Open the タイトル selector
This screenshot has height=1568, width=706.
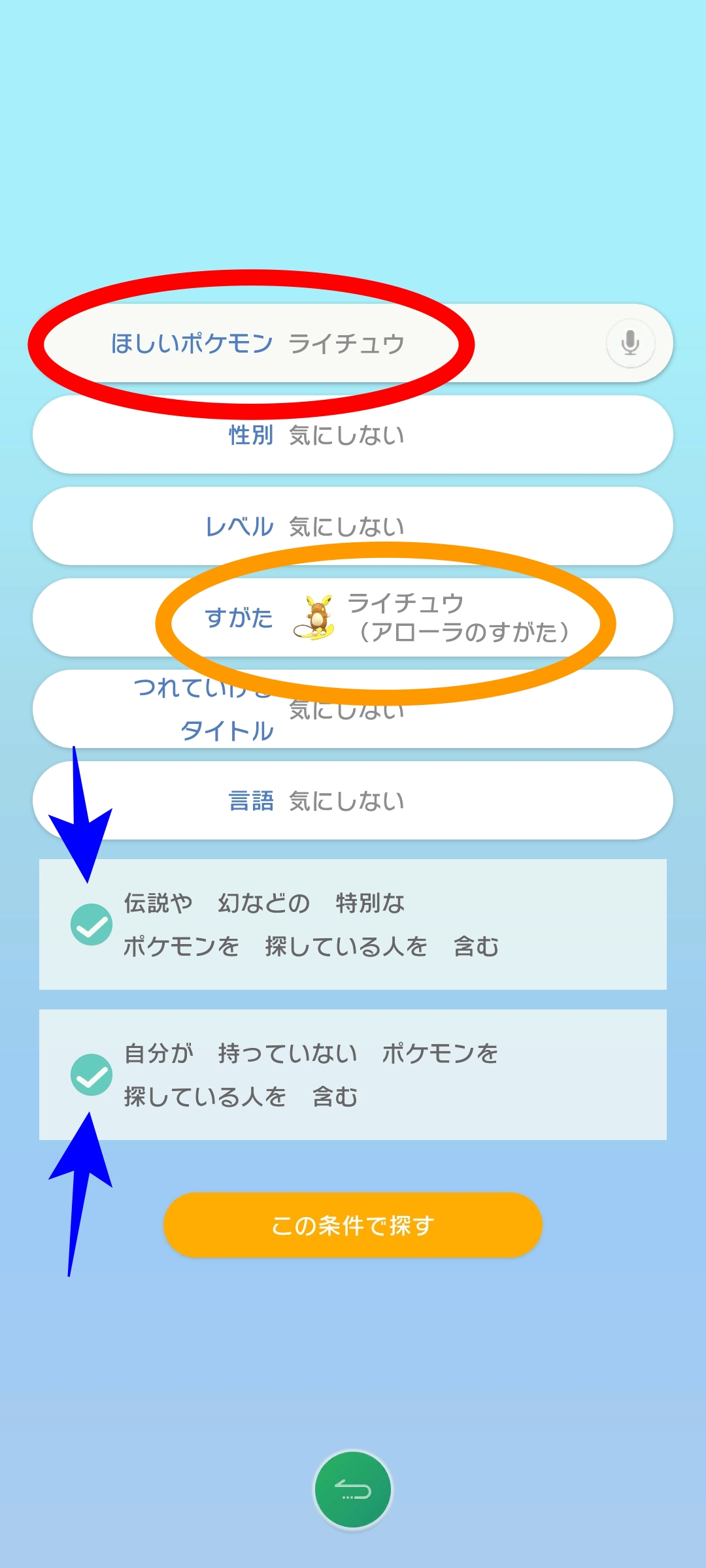[x=353, y=709]
